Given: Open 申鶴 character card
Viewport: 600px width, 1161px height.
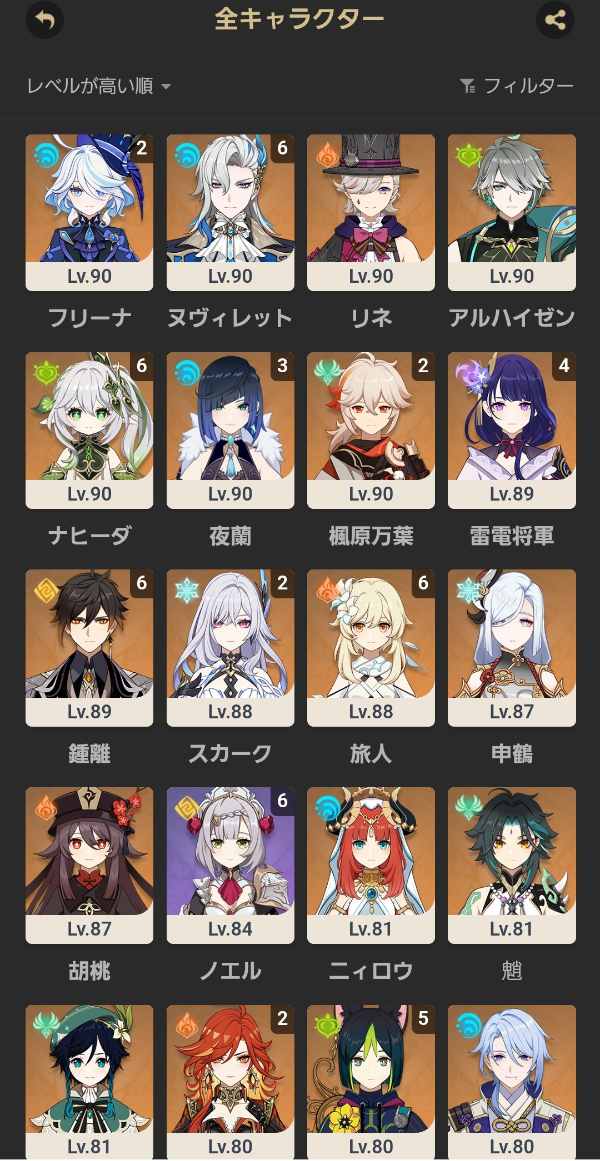Looking at the screenshot, I should click(x=512, y=648).
